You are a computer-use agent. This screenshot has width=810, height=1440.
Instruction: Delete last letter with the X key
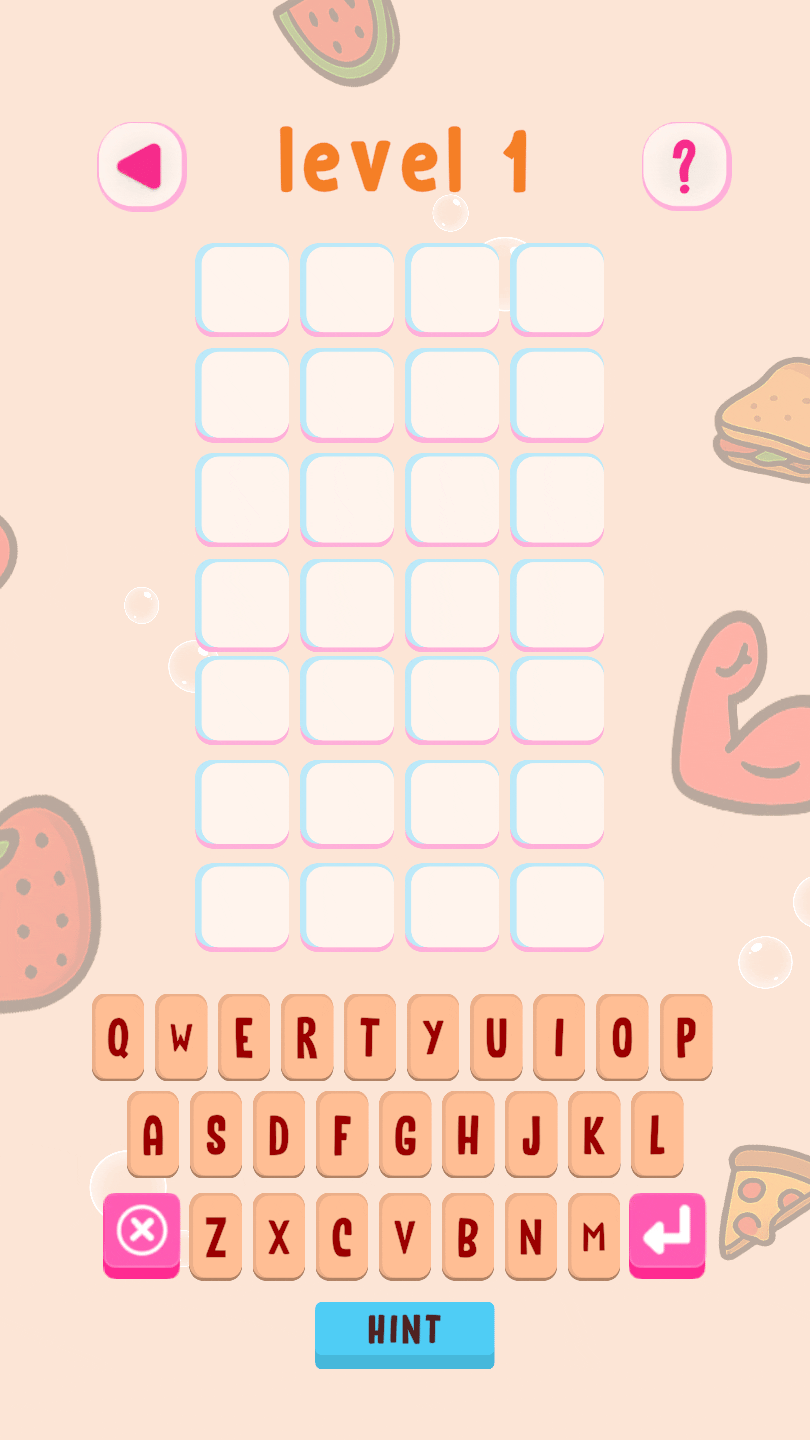point(141,1233)
